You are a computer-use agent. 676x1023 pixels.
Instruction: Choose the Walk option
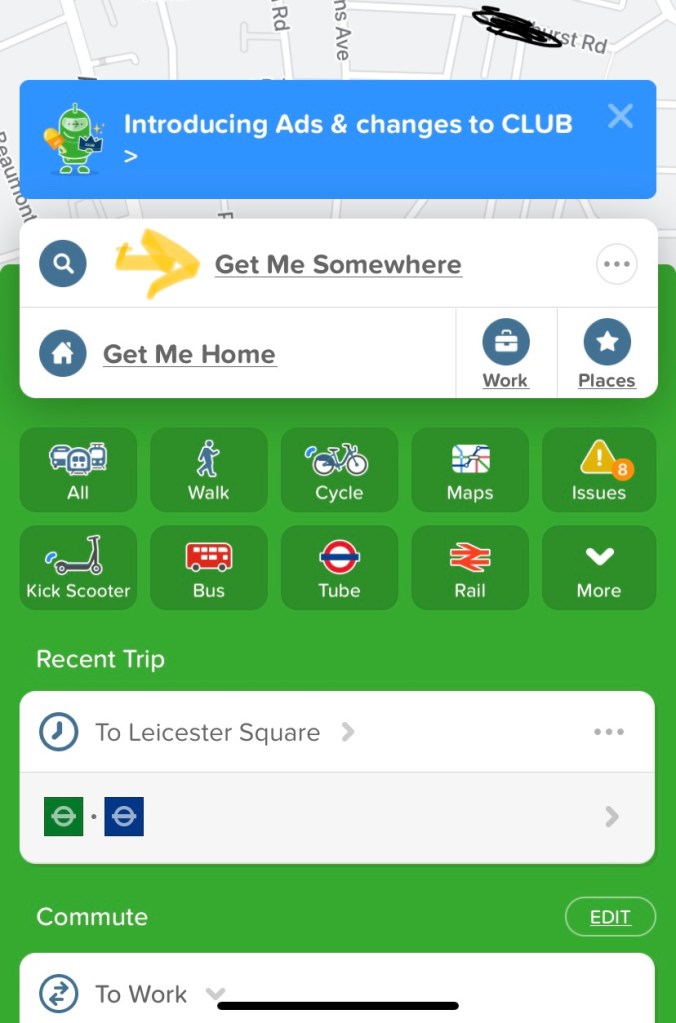(x=208, y=470)
